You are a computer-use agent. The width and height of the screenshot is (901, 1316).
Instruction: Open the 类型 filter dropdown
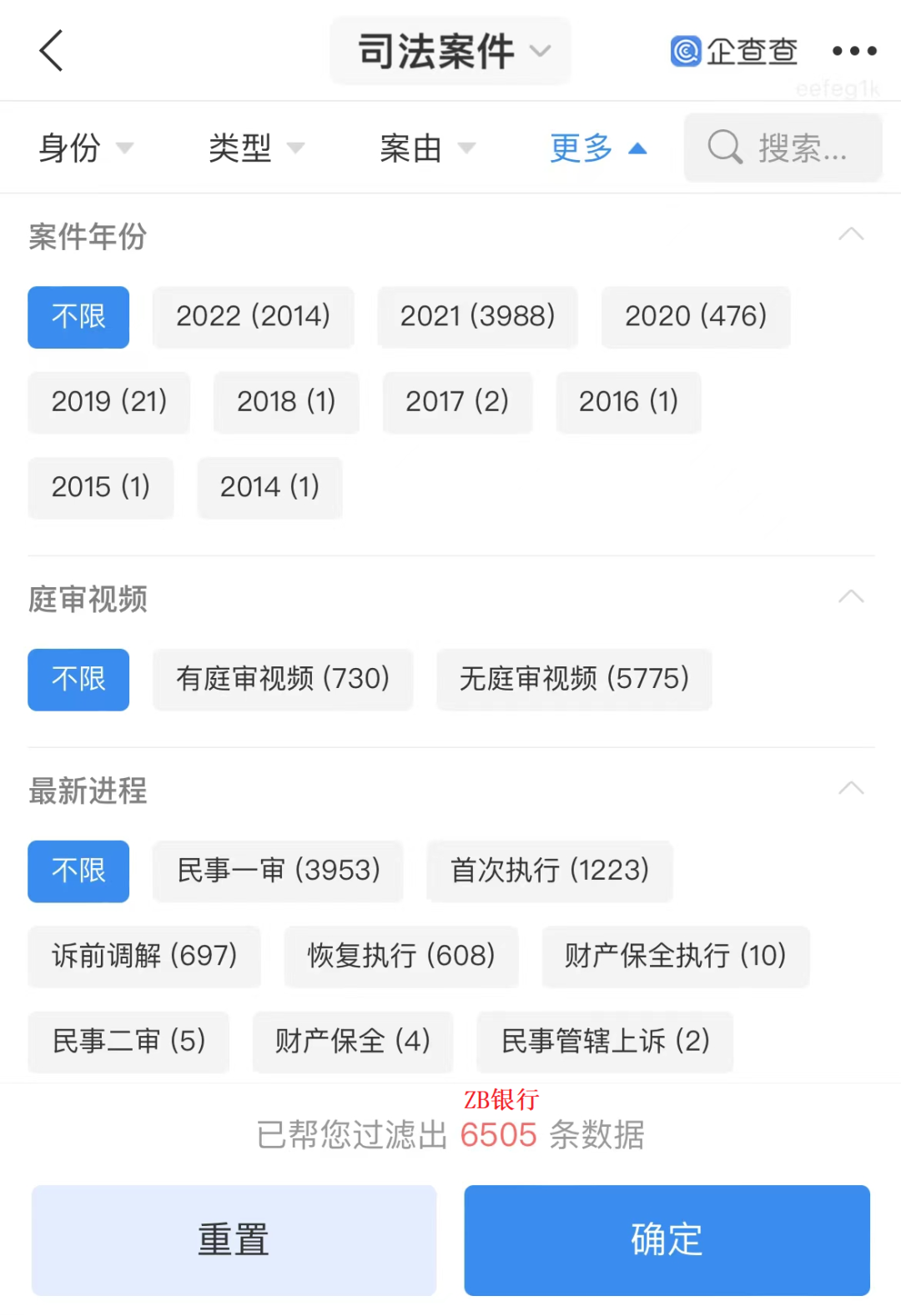[x=257, y=148]
